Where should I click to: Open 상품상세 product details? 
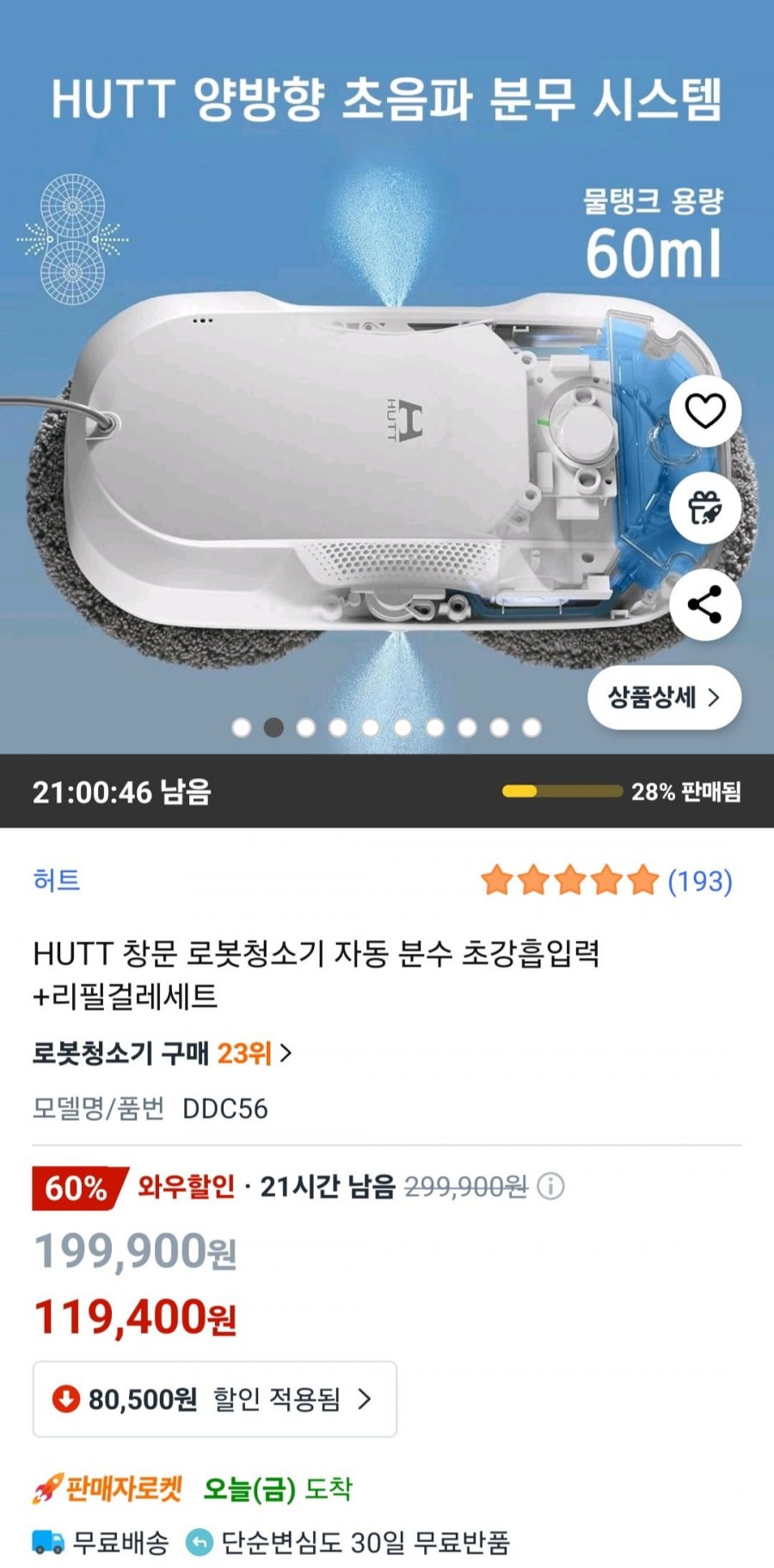(x=663, y=697)
